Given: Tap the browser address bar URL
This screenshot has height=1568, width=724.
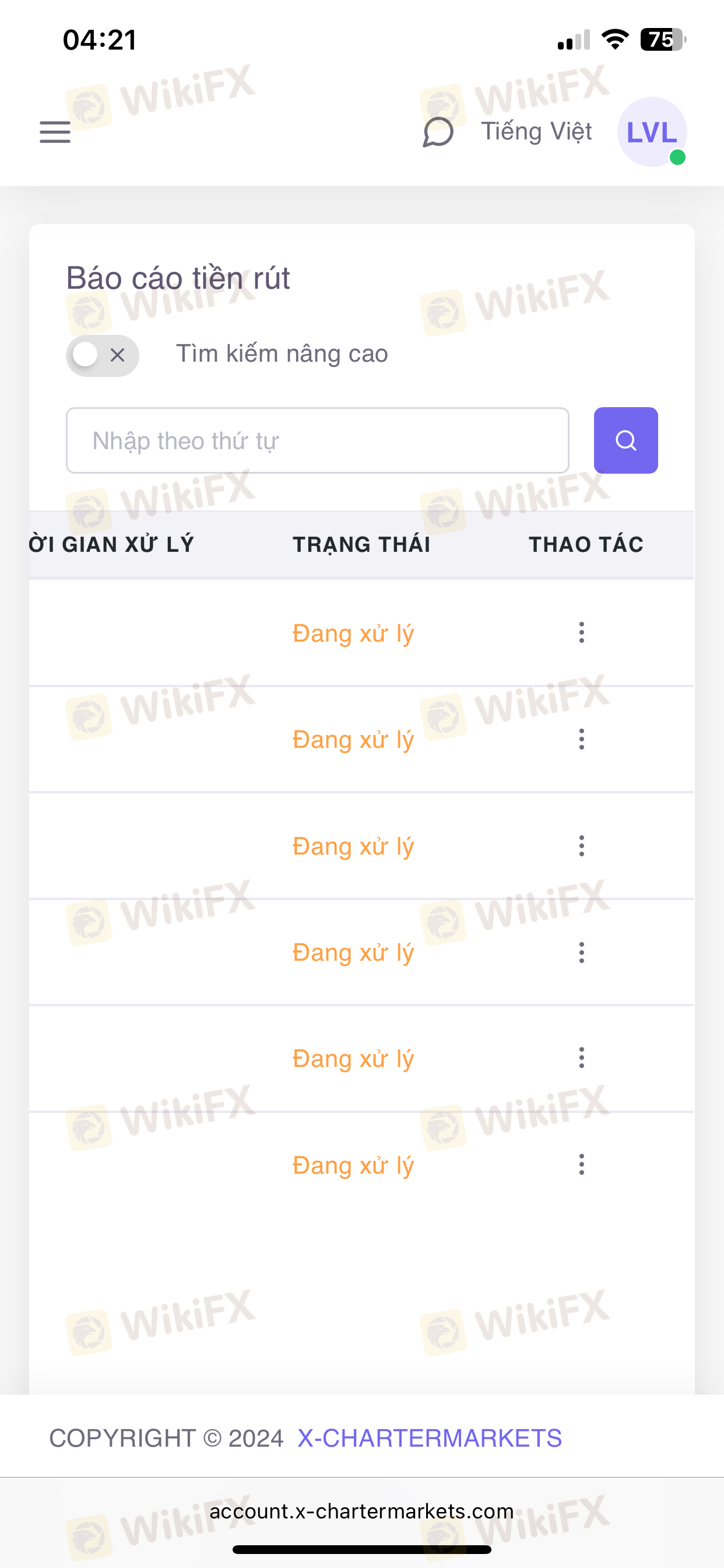Looking at the screenshot, I should point(361,1511).
